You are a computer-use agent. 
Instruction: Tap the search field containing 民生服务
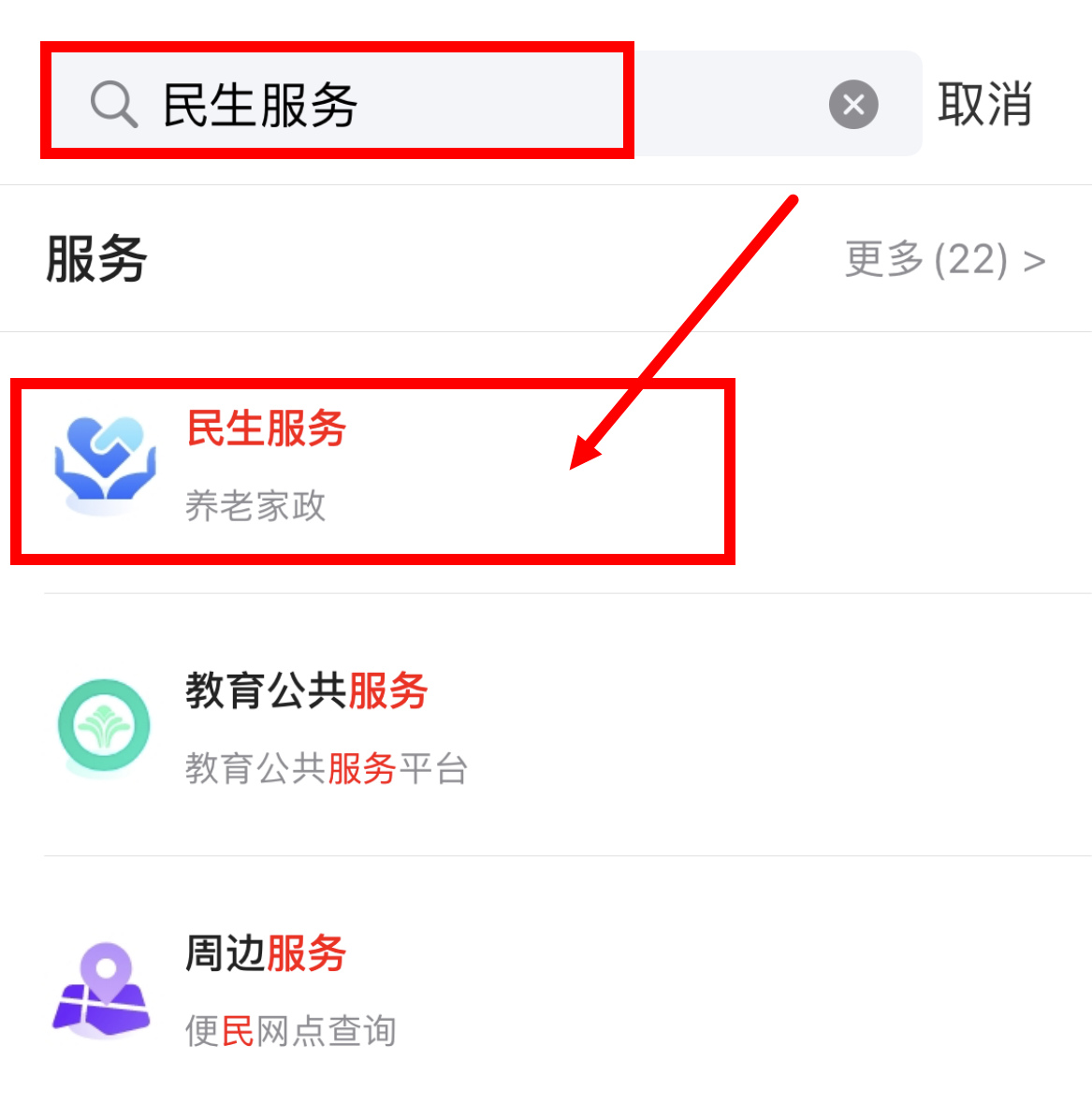421,104
